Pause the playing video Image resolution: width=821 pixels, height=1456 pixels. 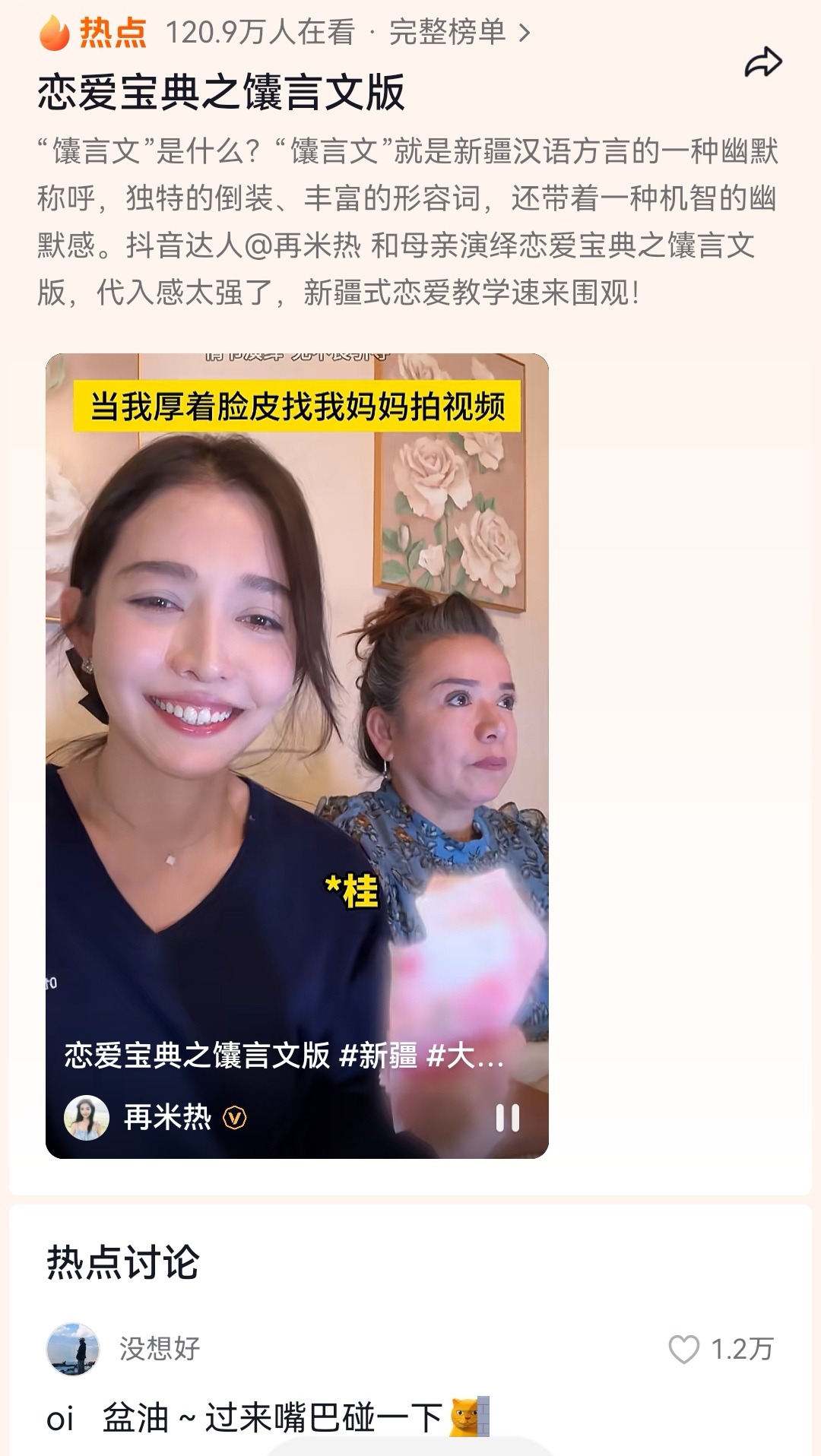pyautogui.click(x=507, y=1118)
